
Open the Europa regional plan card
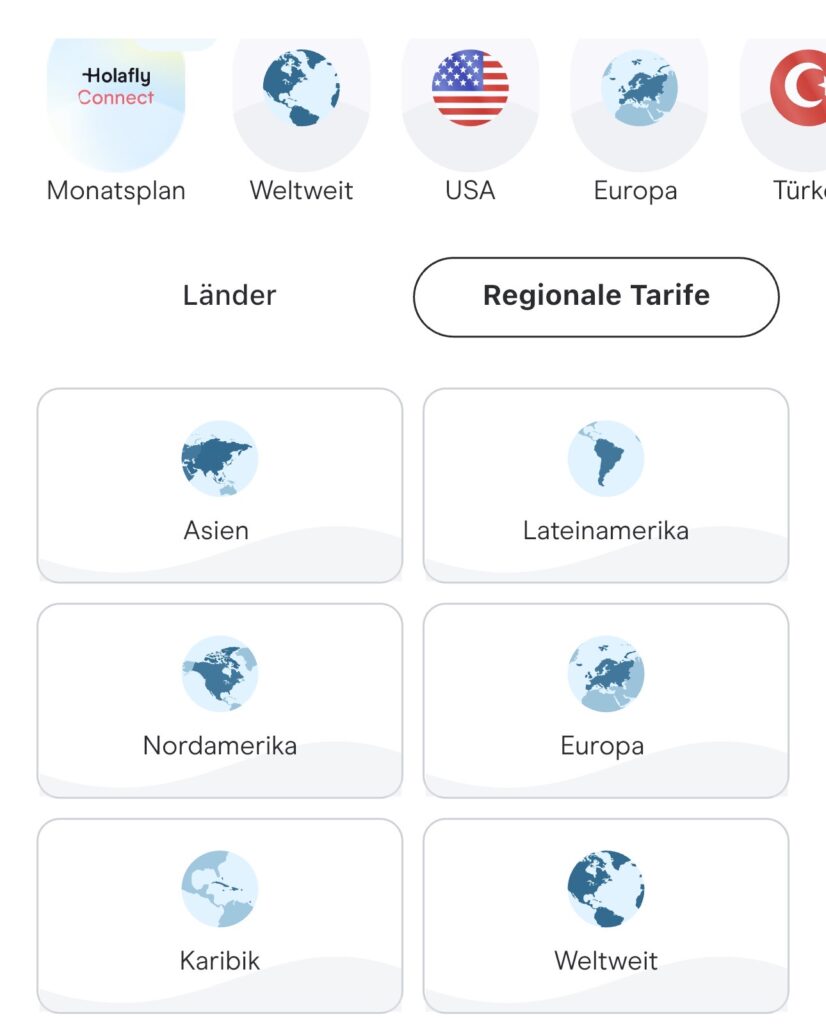point(605,700)
